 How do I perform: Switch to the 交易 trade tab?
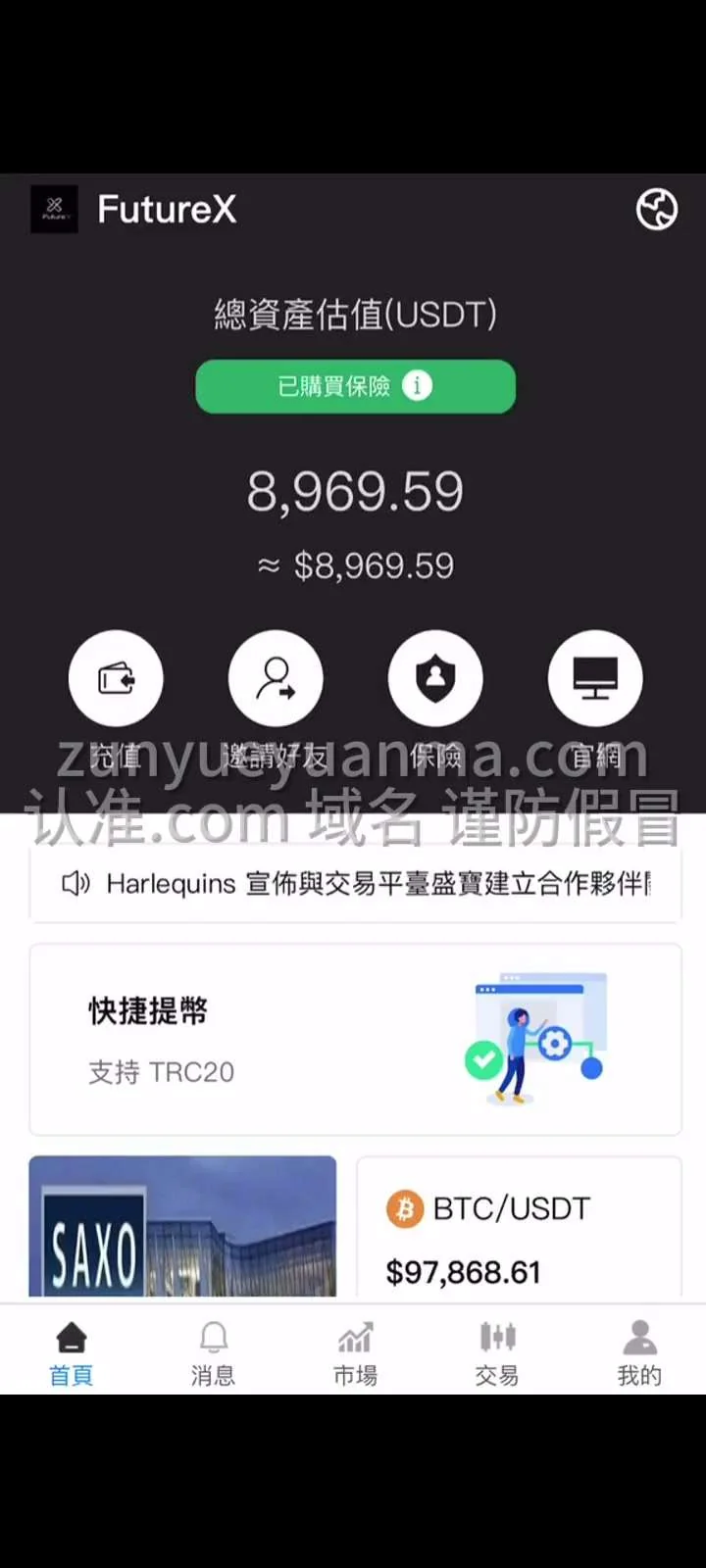click(x=497, y=1351)
